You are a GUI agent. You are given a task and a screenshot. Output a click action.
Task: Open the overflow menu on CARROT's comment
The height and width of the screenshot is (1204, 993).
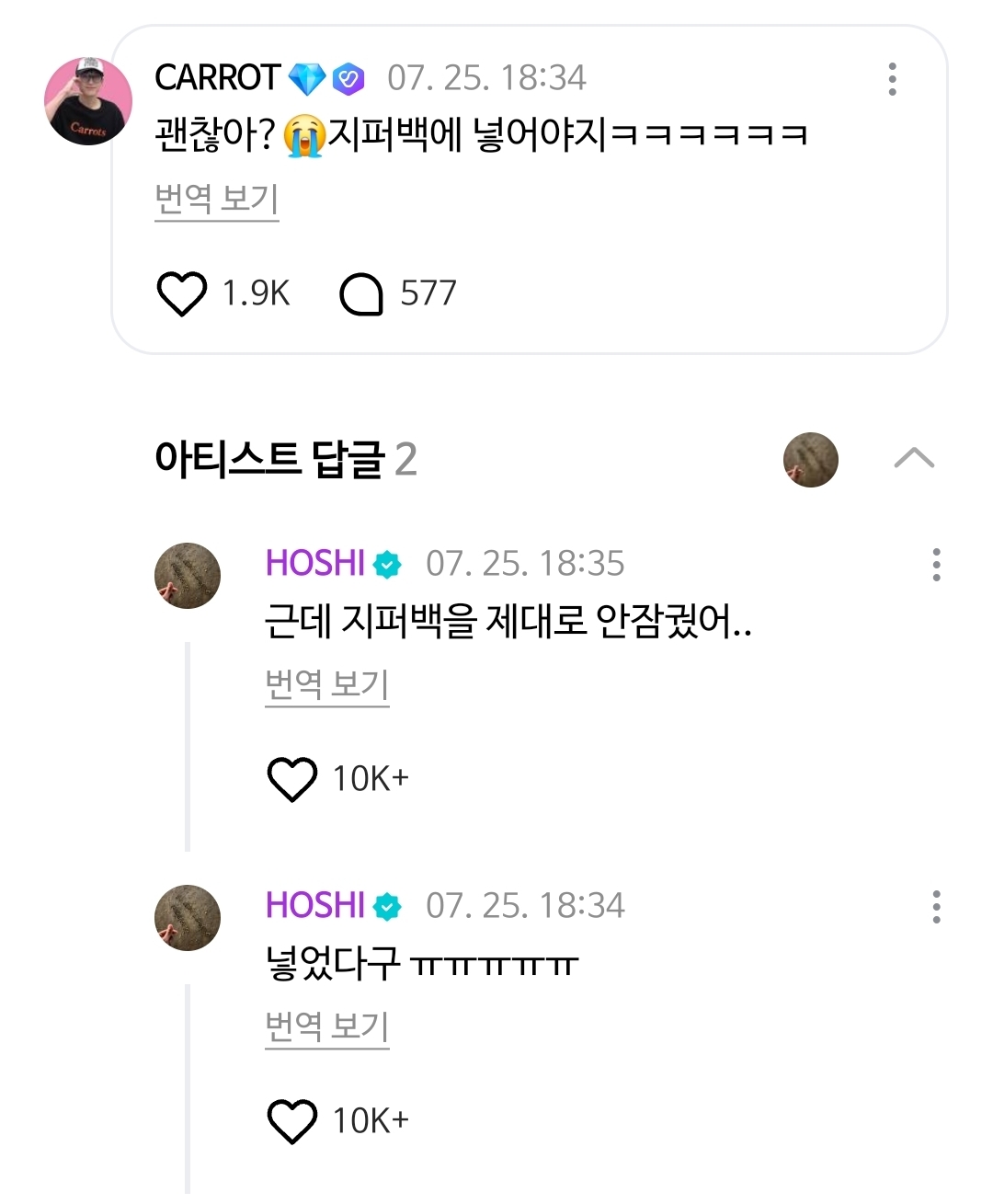pyautogui.click(x=892, y=79)
